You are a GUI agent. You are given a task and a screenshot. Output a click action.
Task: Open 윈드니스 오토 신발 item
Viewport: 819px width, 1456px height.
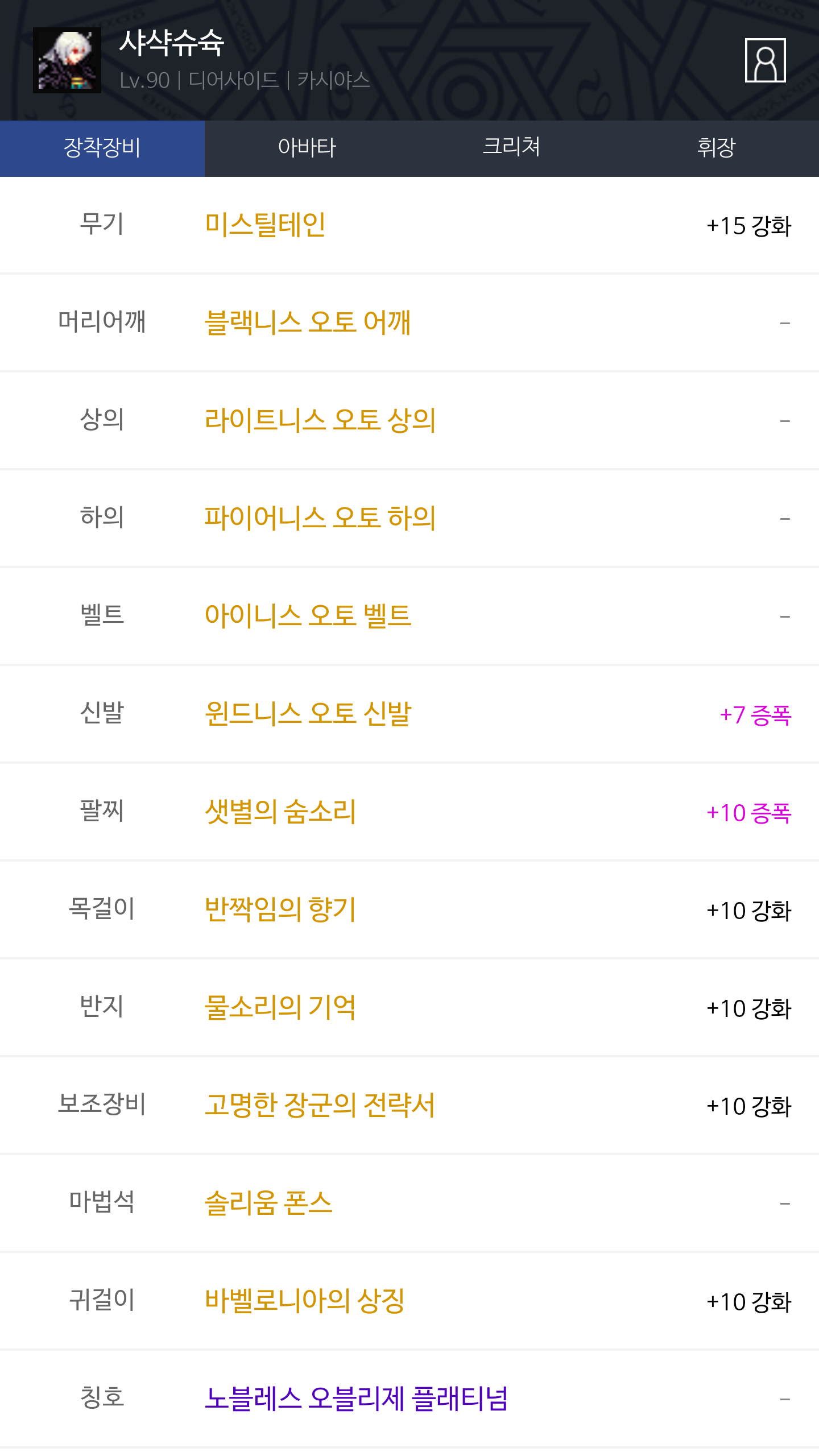pos(308,714)
